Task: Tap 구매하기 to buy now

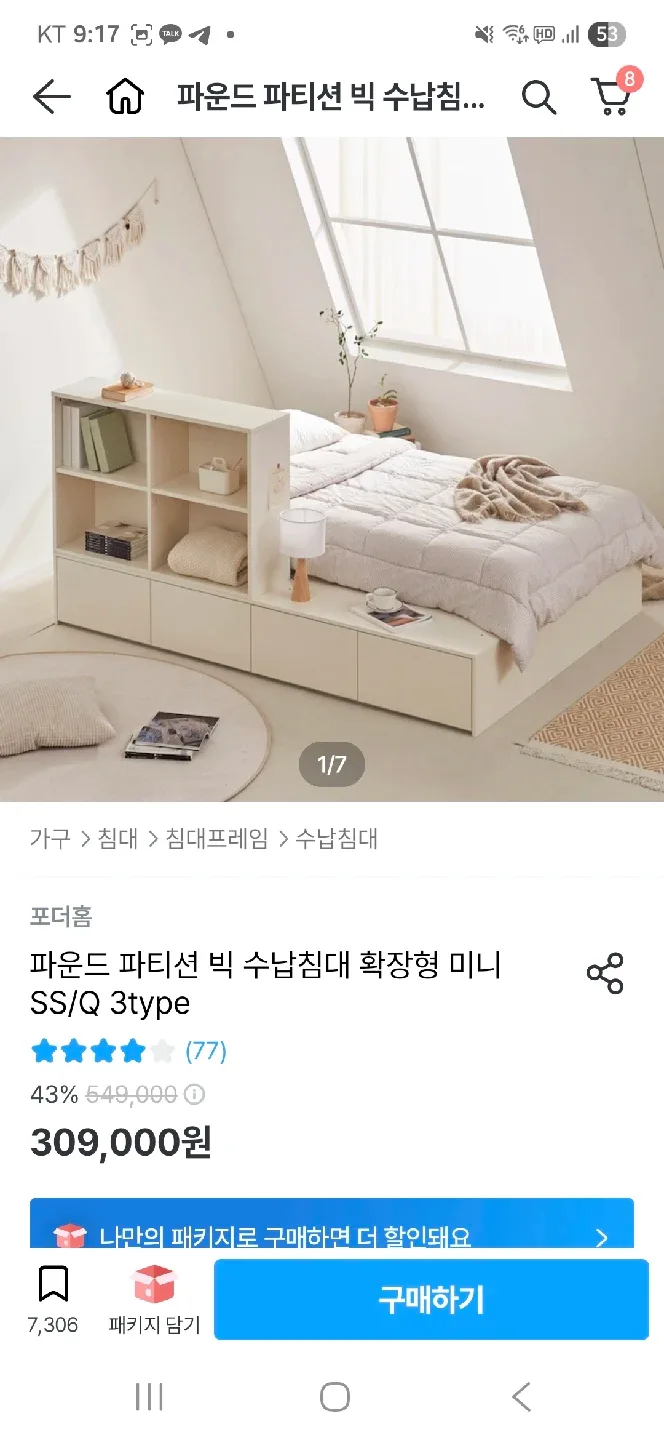Action: 431,1299
